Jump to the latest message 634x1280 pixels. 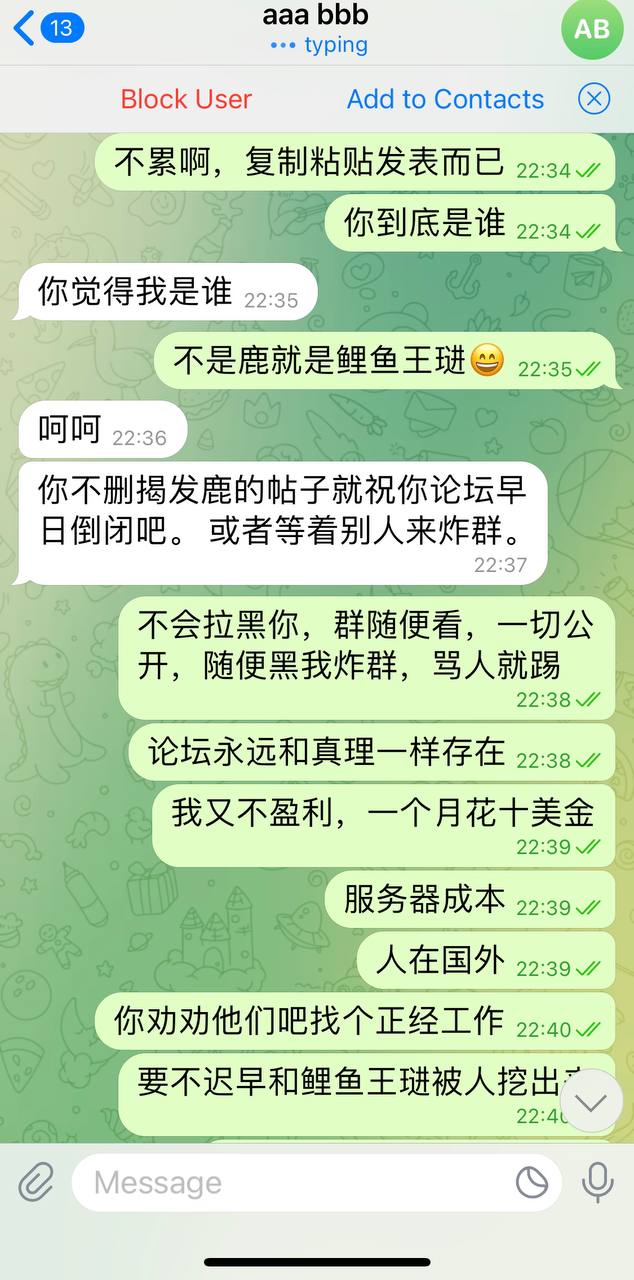[591, 1102]
